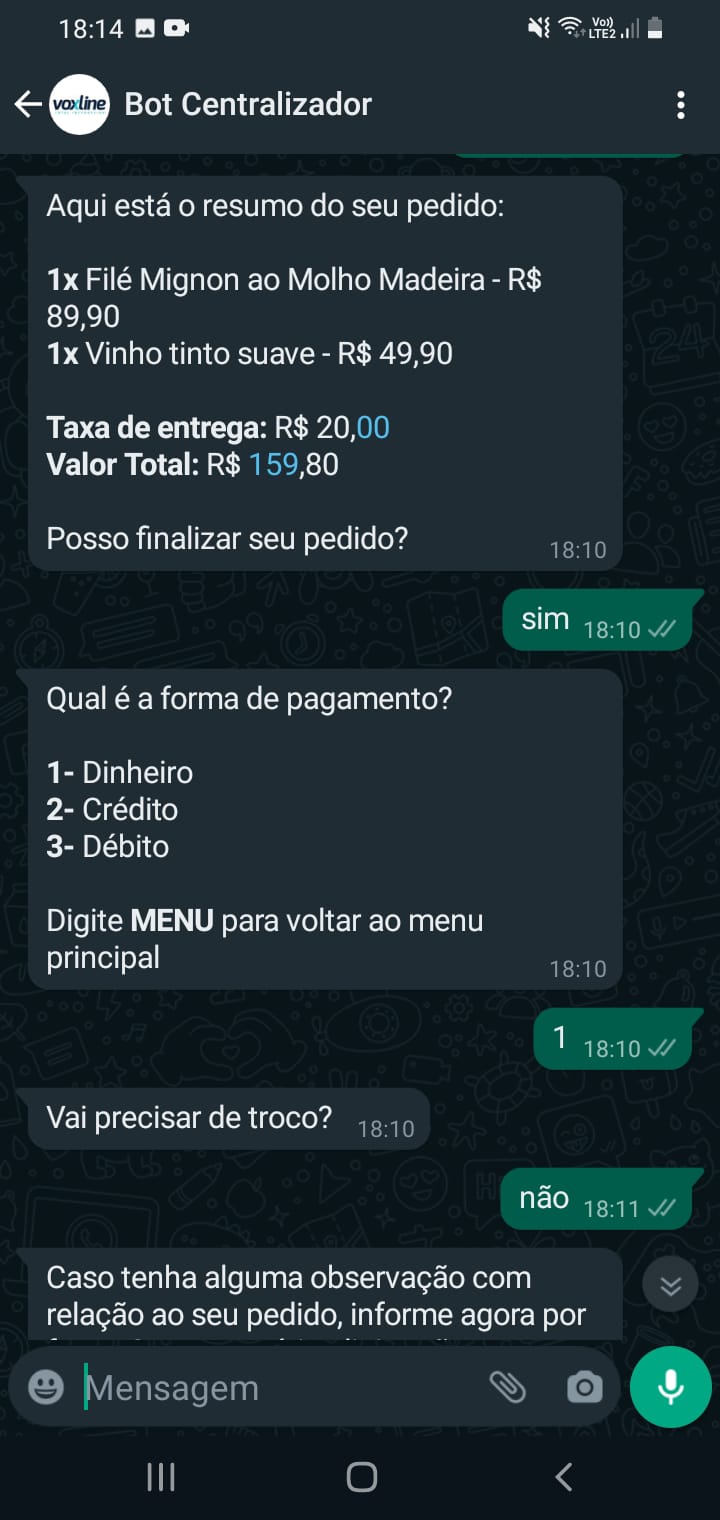Tap the voice message microphone

point(671,1387)
